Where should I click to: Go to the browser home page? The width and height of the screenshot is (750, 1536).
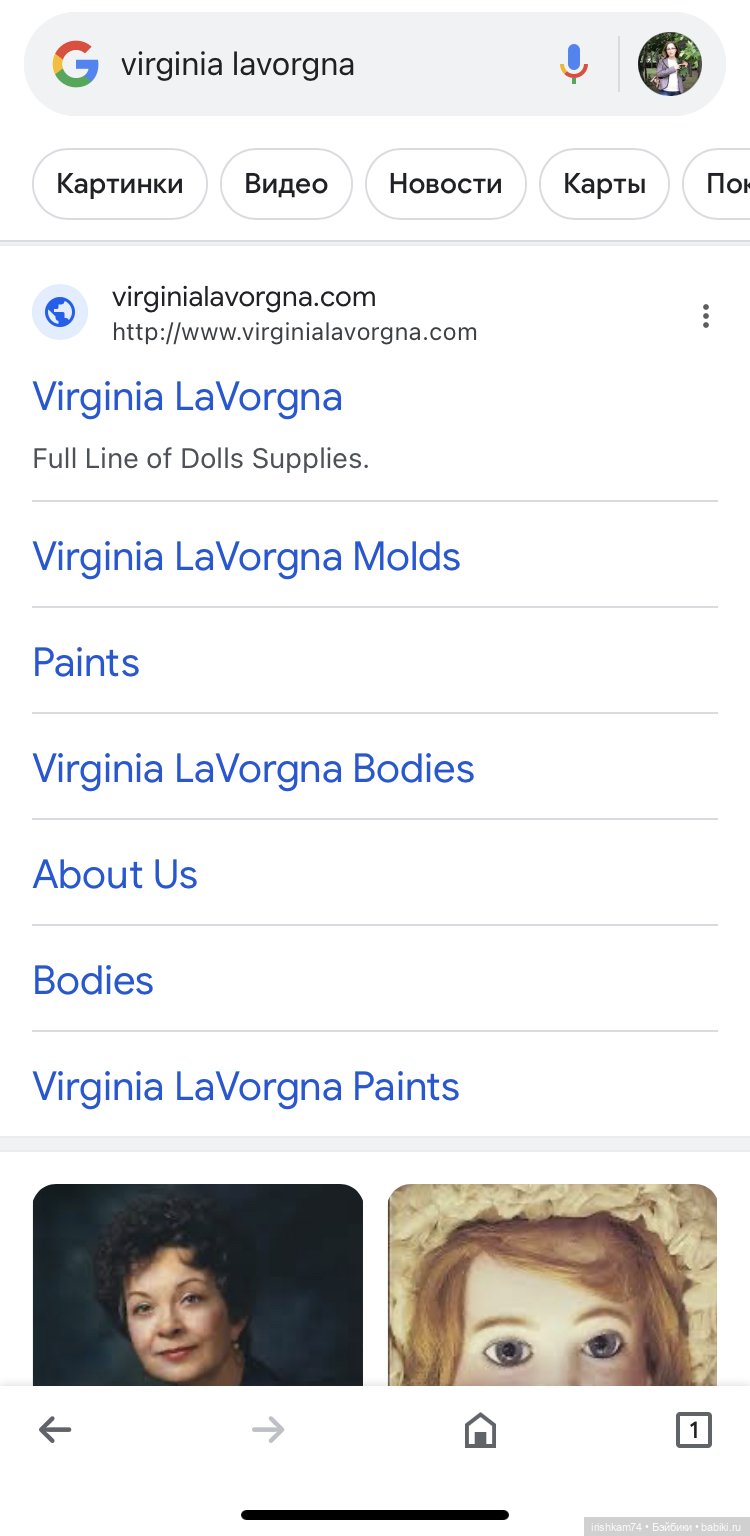click(480, 1430)
